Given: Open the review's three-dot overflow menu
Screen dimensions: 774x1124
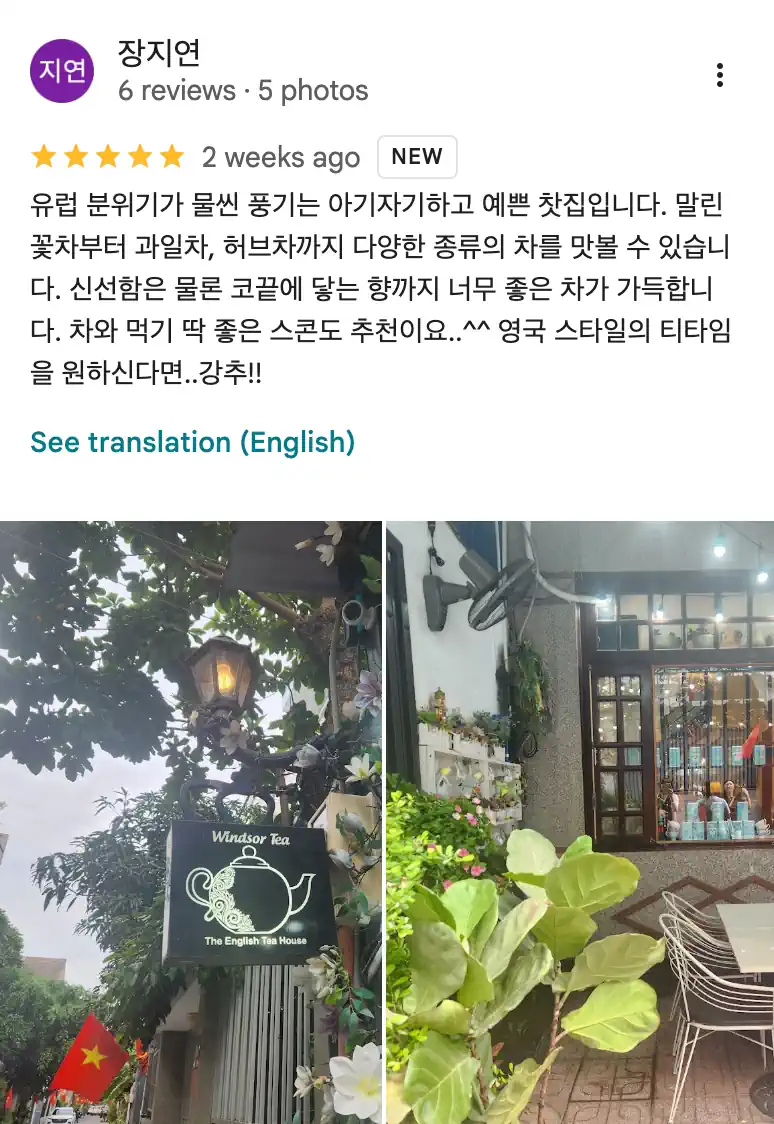Looking at the screenshot, I should tap(719, 75).
